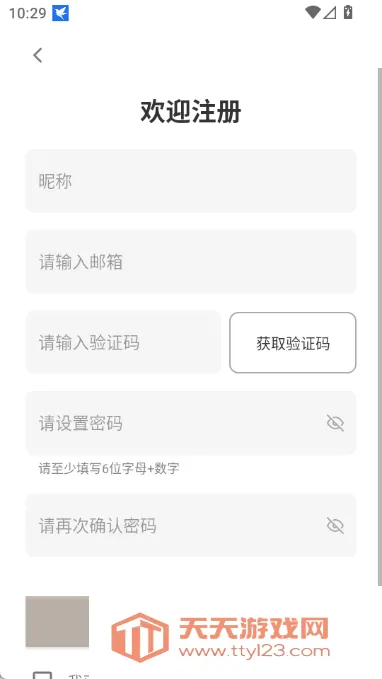Show the password in 请设置密码 field
This screenshot has width=382, height=679.
tap(335, 423)
